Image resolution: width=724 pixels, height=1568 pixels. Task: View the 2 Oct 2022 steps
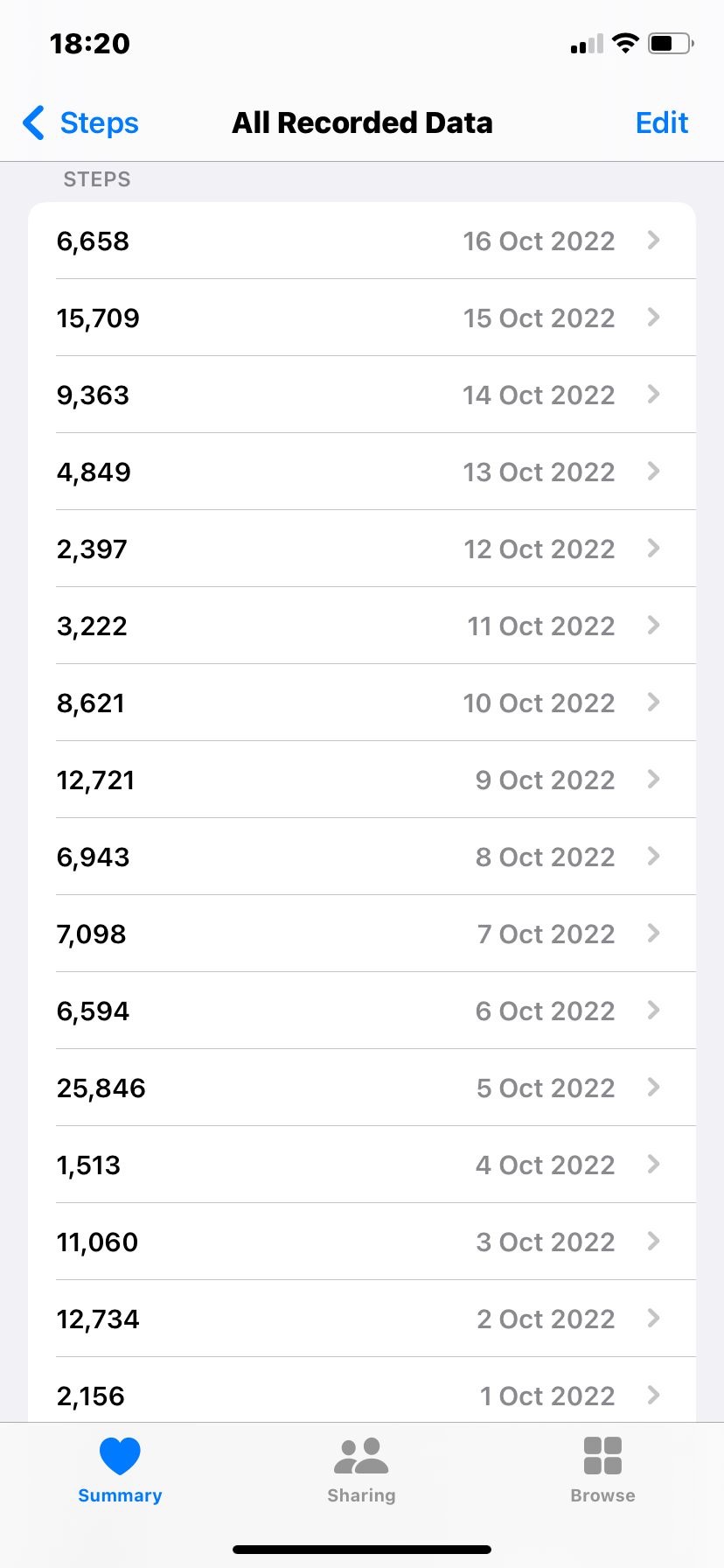pos(362,1319)
